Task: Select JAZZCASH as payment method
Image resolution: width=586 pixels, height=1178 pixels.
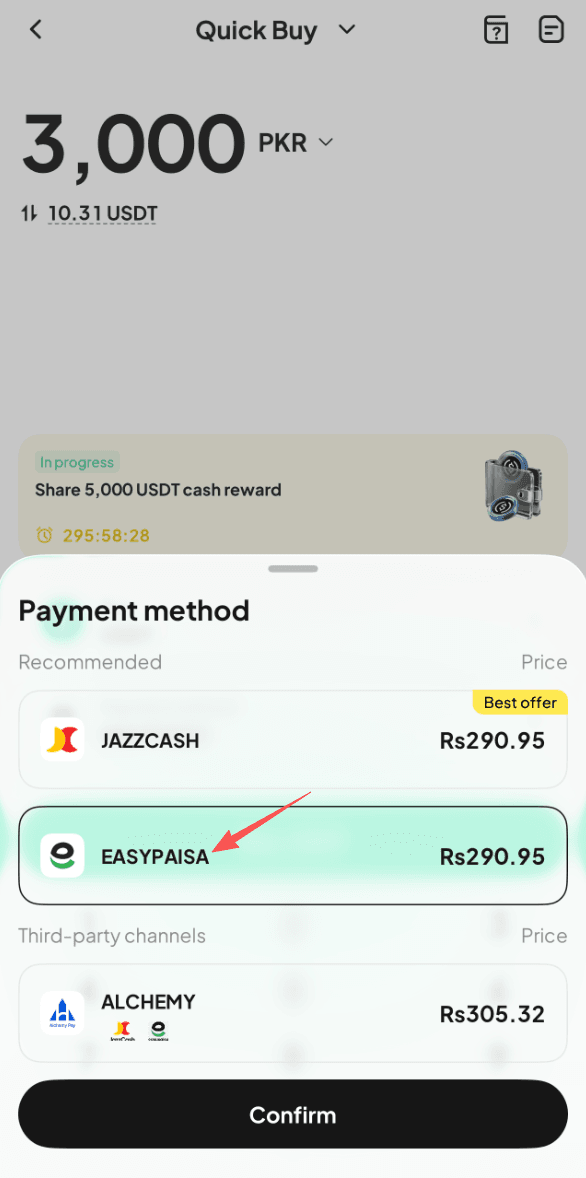Action: 293,740
